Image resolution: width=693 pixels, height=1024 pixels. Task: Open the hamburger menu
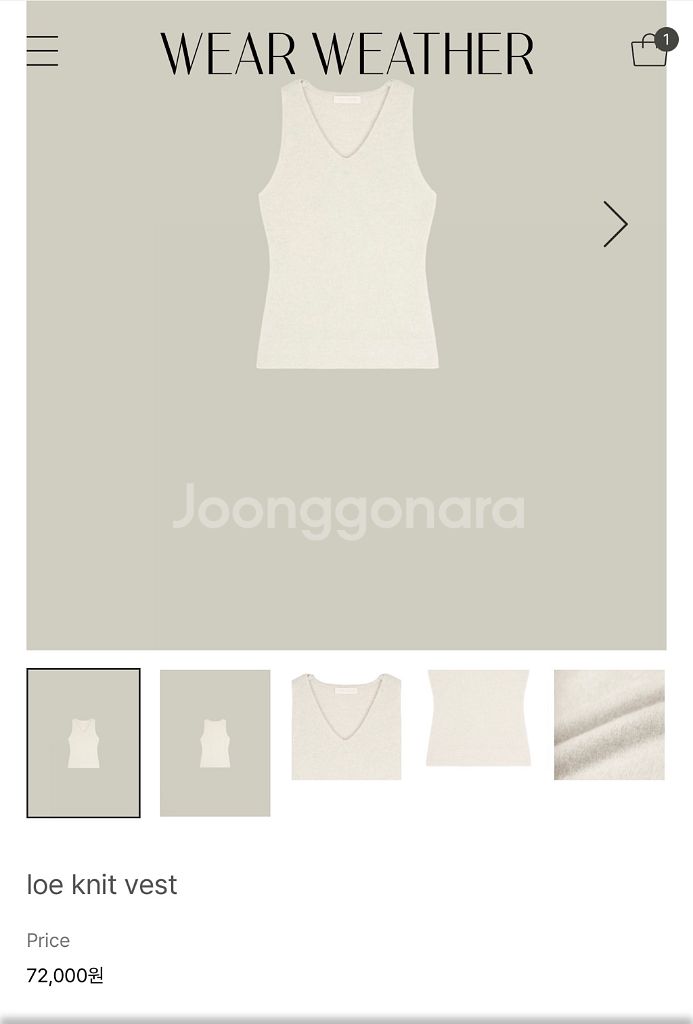click(42, 51)
